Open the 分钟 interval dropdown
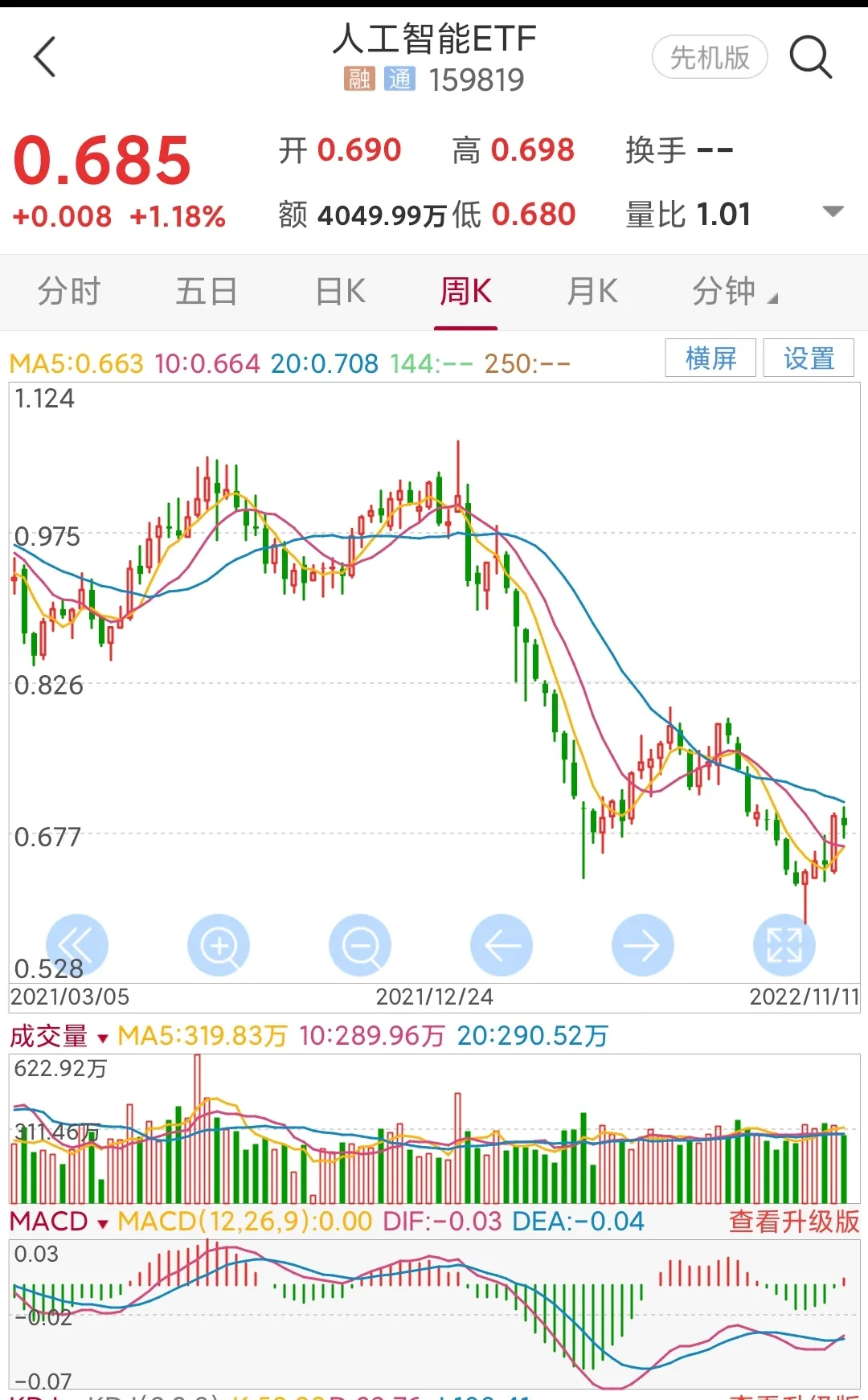Viewport: 868px width, 1400px height. tap(733, 292)
